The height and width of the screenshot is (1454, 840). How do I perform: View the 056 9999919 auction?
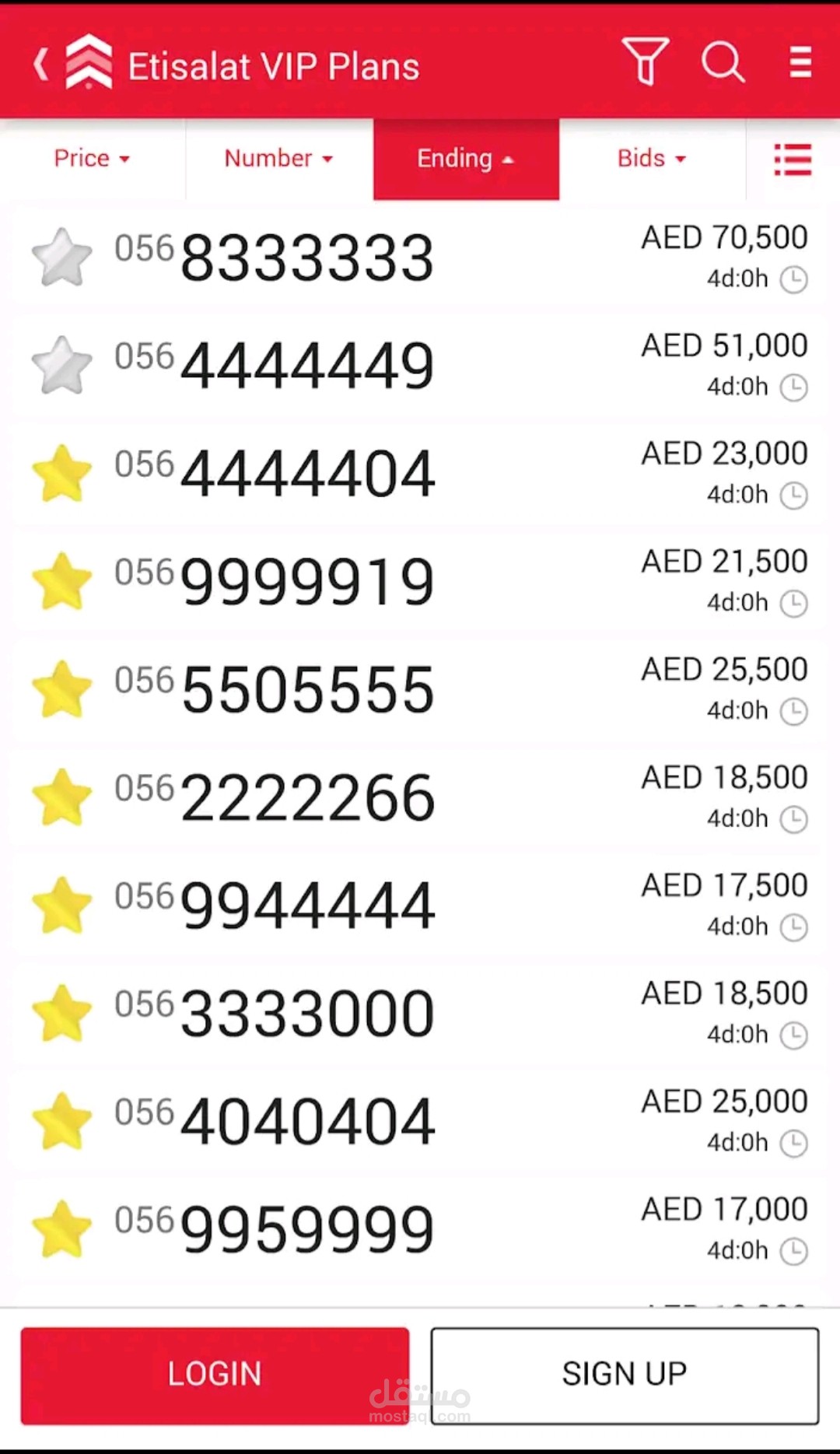point(307,582)
